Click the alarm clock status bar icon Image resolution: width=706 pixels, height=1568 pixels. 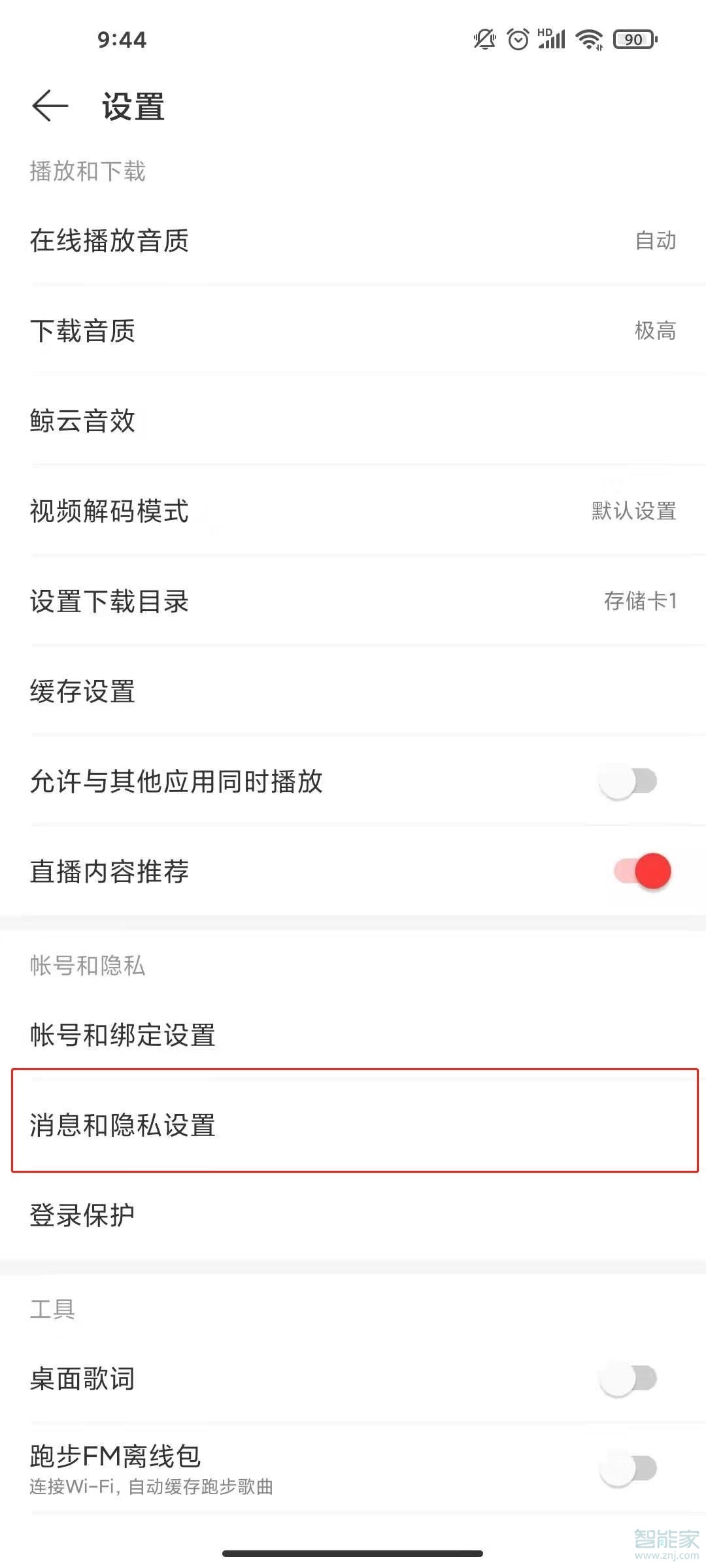click(x=516, y=41)
